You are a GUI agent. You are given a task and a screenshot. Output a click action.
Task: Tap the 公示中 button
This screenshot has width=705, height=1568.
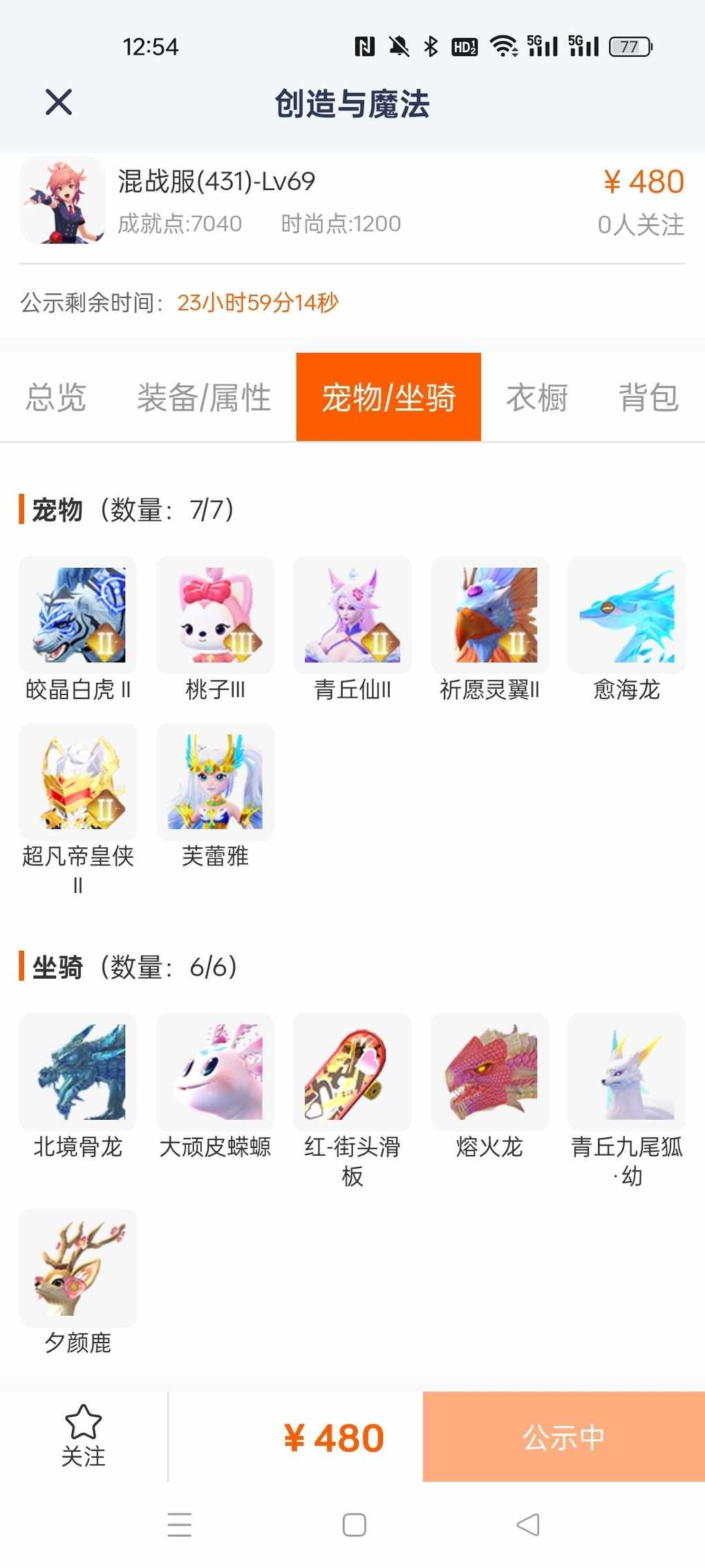(x=563, y=1437)
